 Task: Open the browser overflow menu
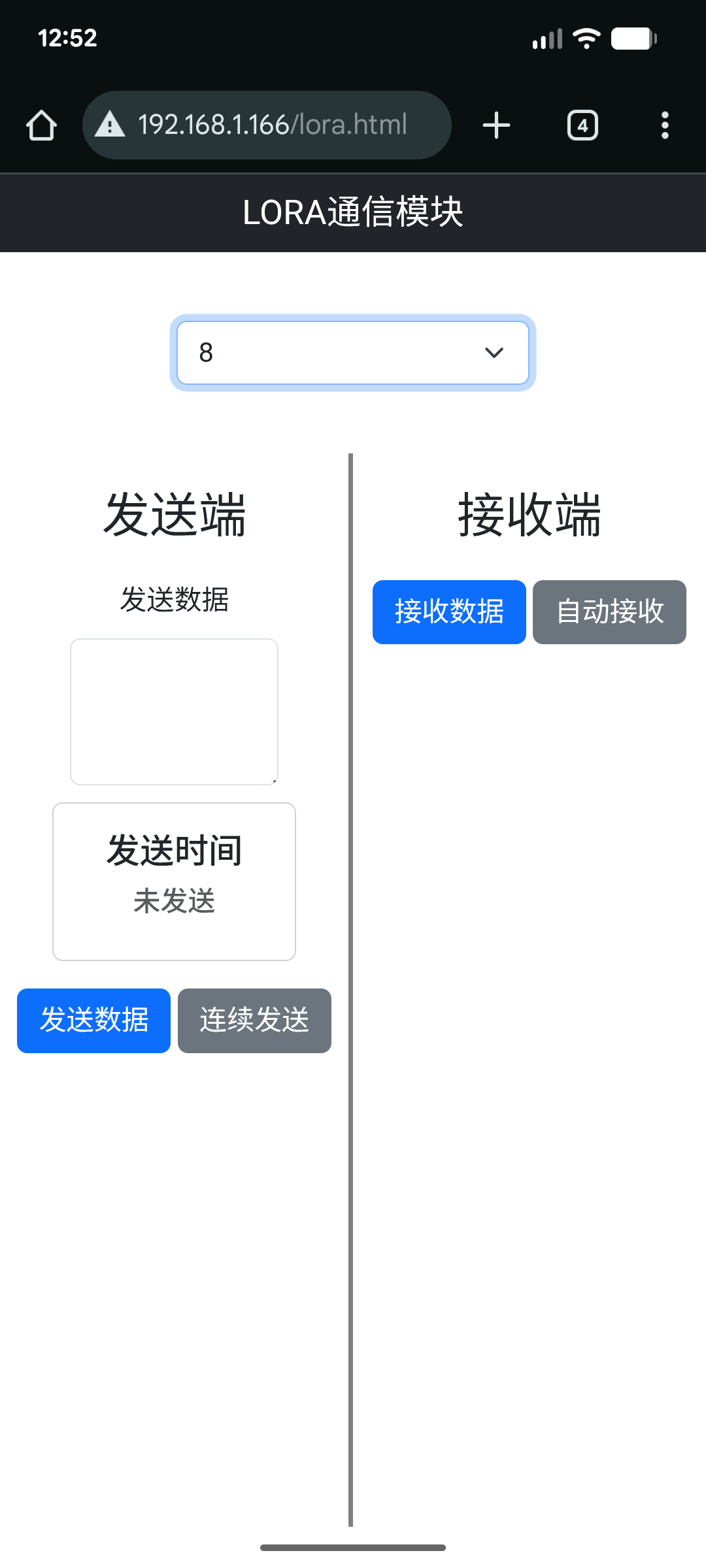[665, 125]
